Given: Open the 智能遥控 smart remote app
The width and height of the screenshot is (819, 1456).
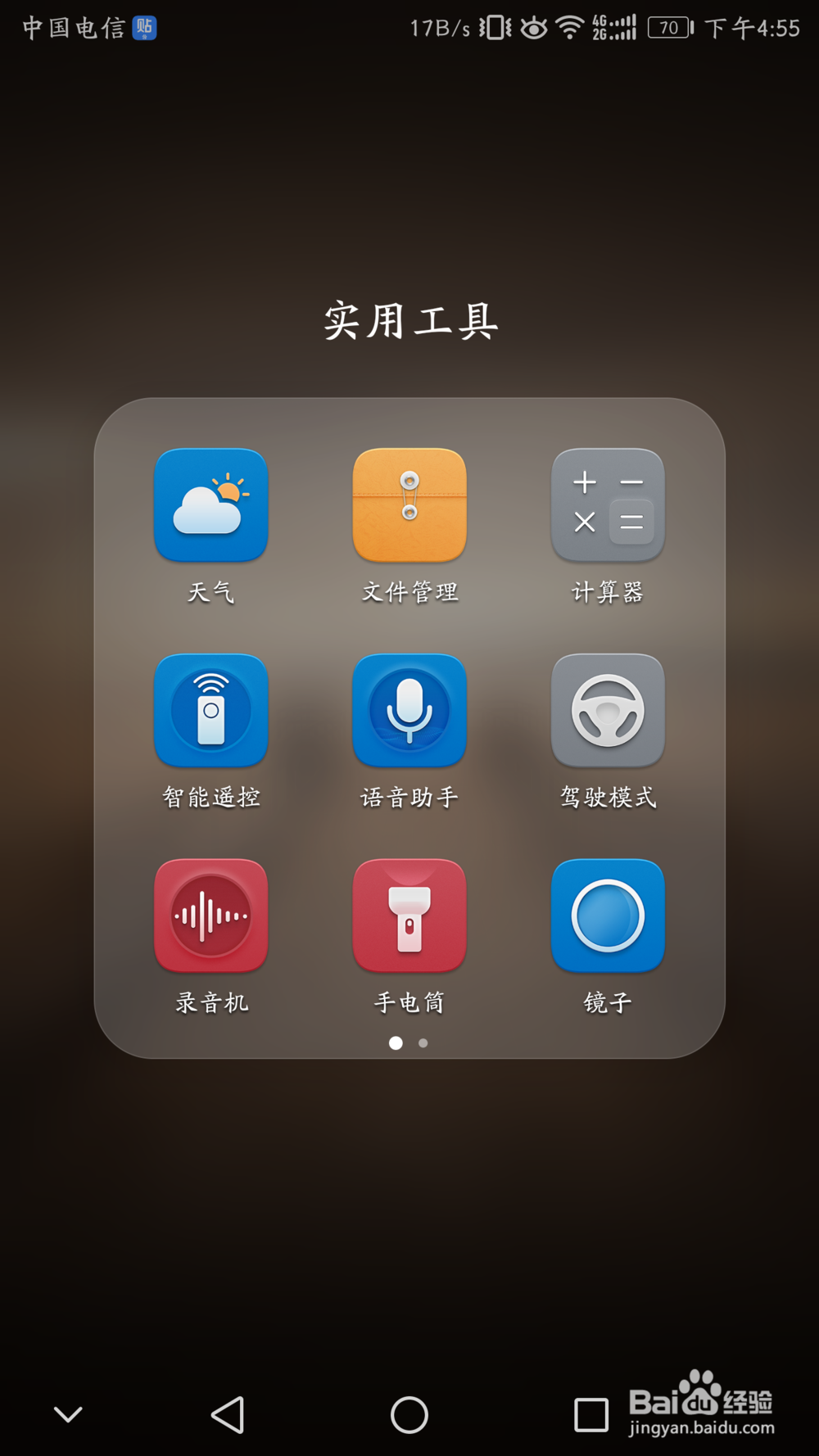Looking at the screenshot, I should (x=211, y=710).
